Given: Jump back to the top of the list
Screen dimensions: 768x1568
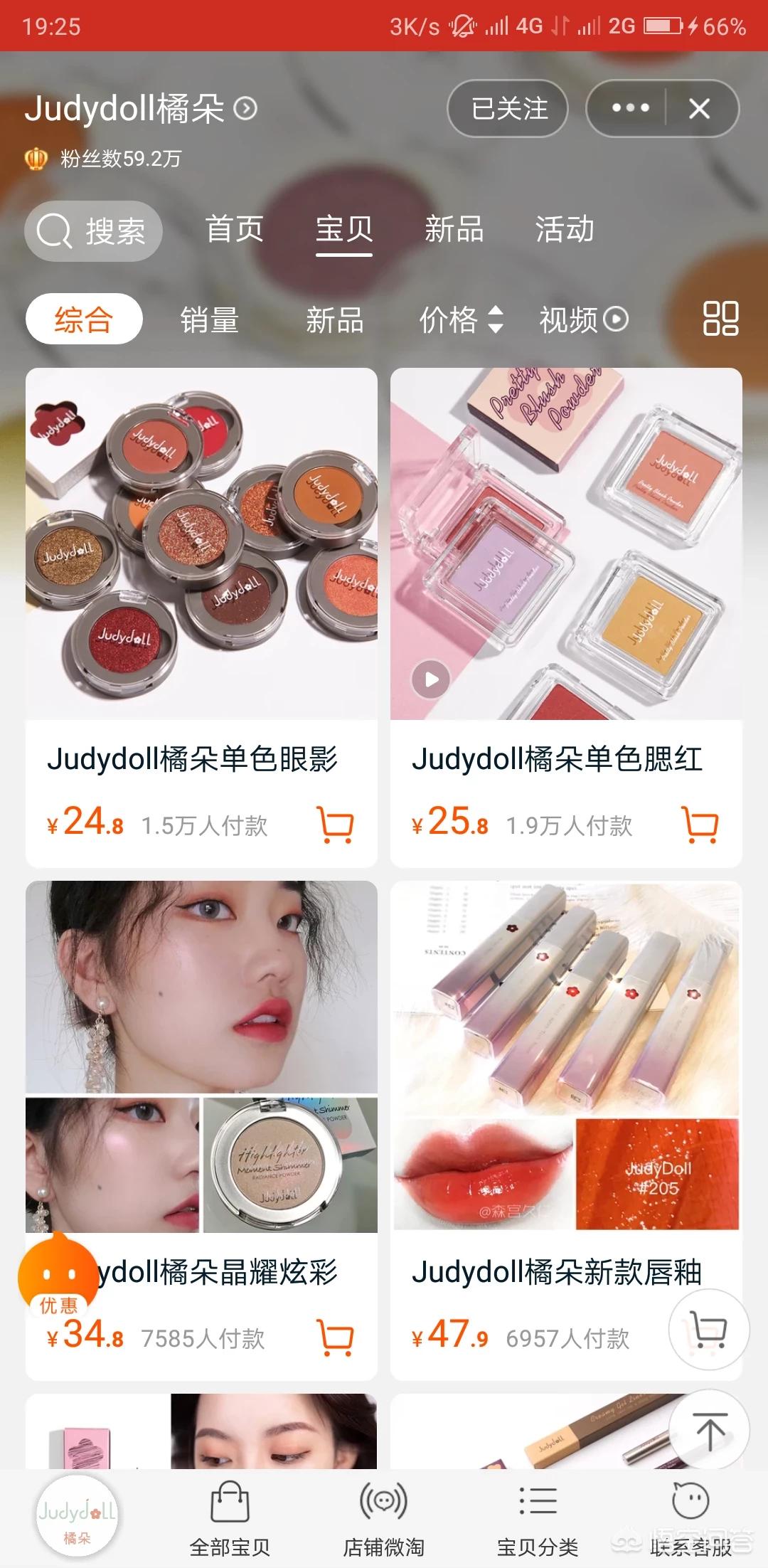Looking at the screenshot, I should [x=709, y=1431].
